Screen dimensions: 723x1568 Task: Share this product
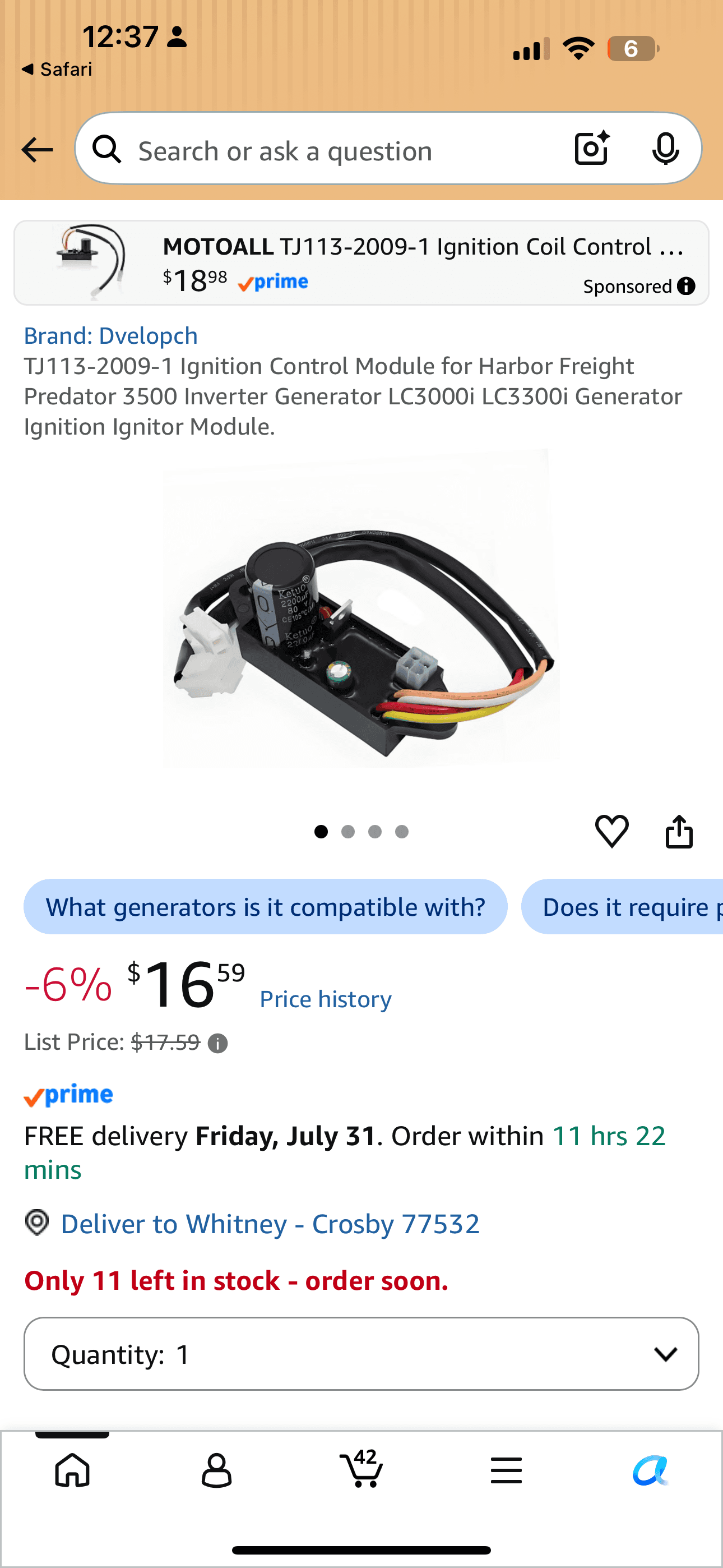coord(679,831)
